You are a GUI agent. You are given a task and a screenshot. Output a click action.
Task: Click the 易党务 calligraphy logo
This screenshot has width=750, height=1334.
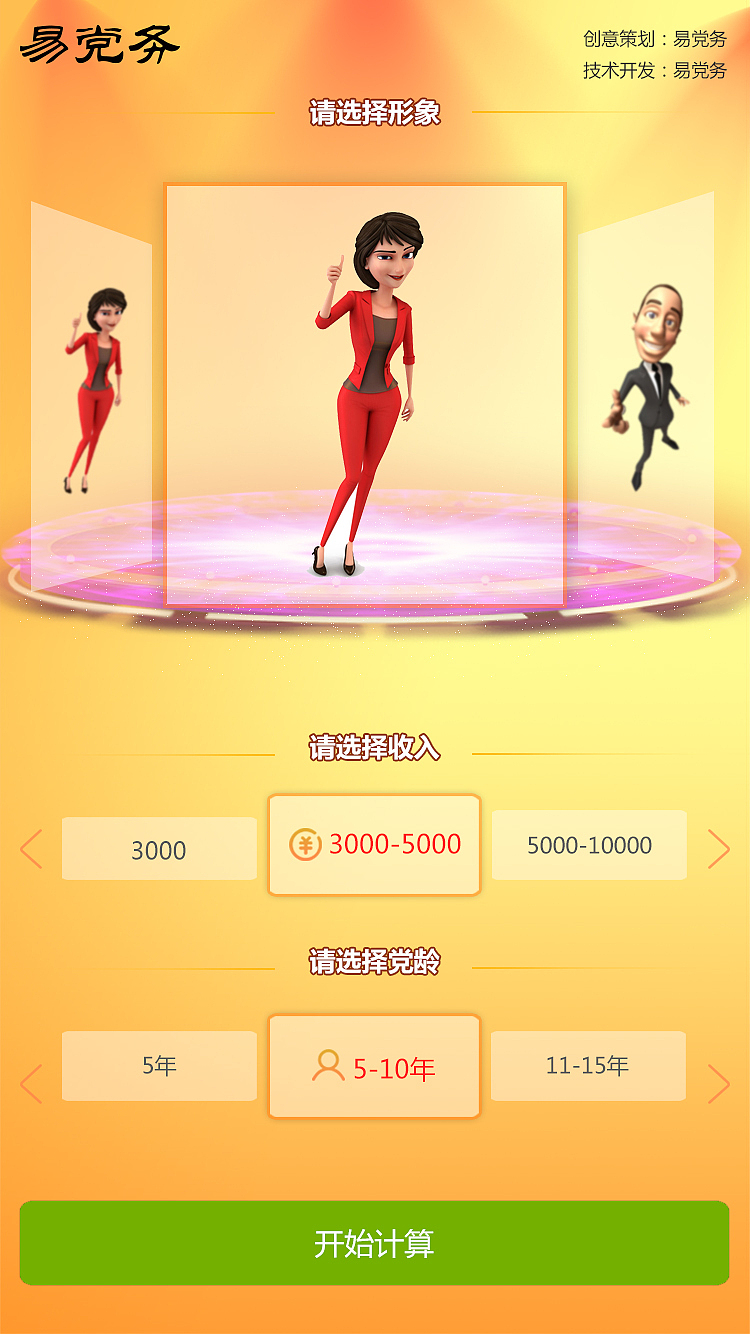100,42
